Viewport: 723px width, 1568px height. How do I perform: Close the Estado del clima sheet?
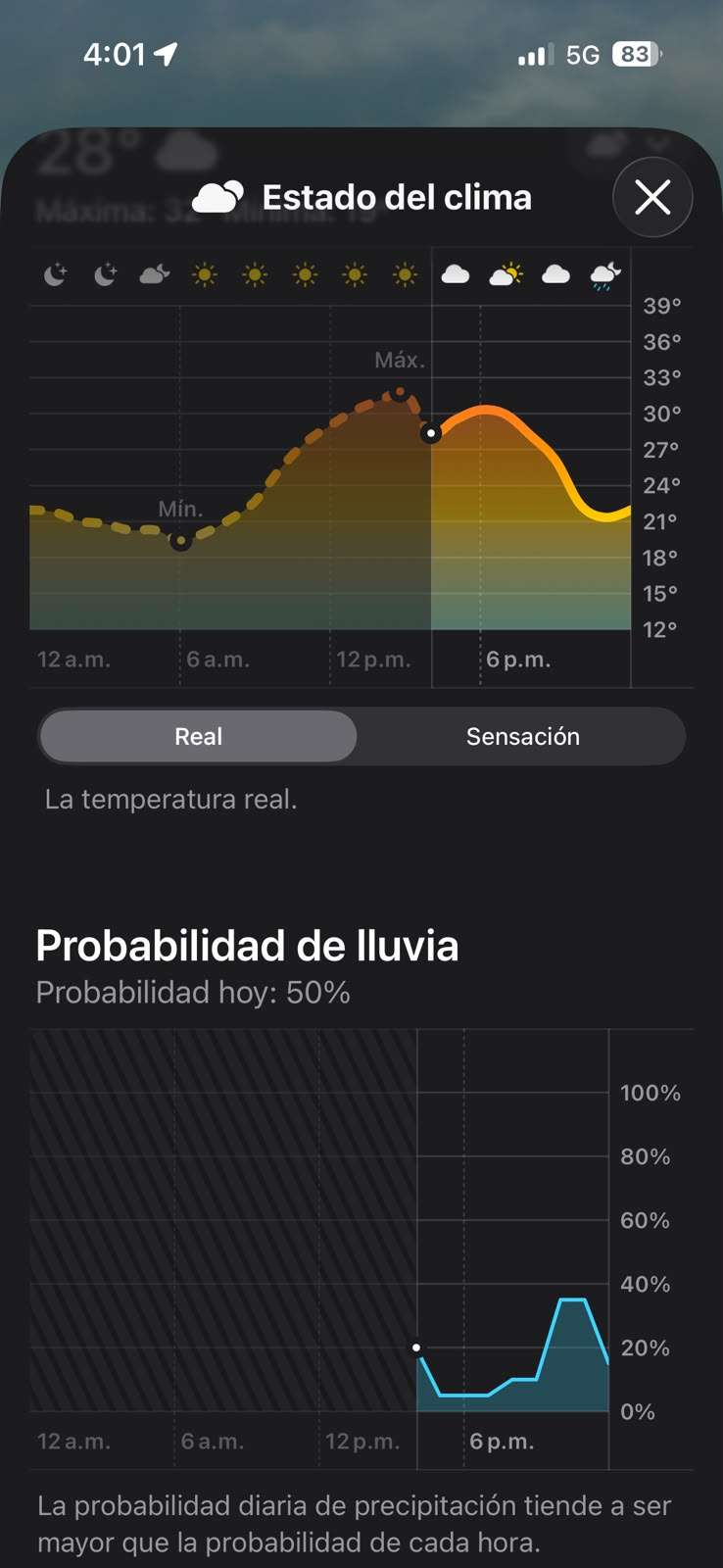pos(652,197)
